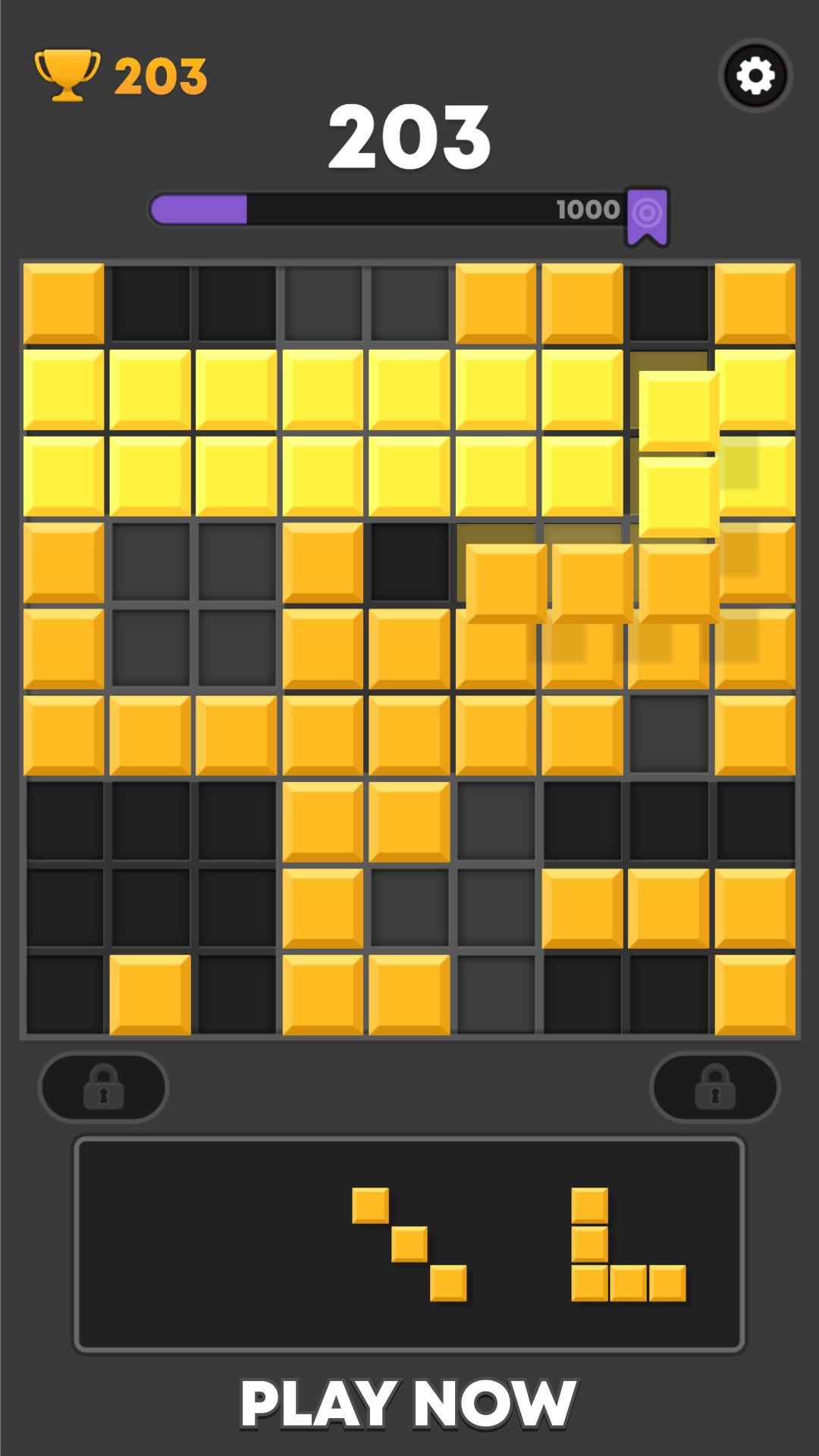
Task: Open the settings gear
Action: (755, 74)
